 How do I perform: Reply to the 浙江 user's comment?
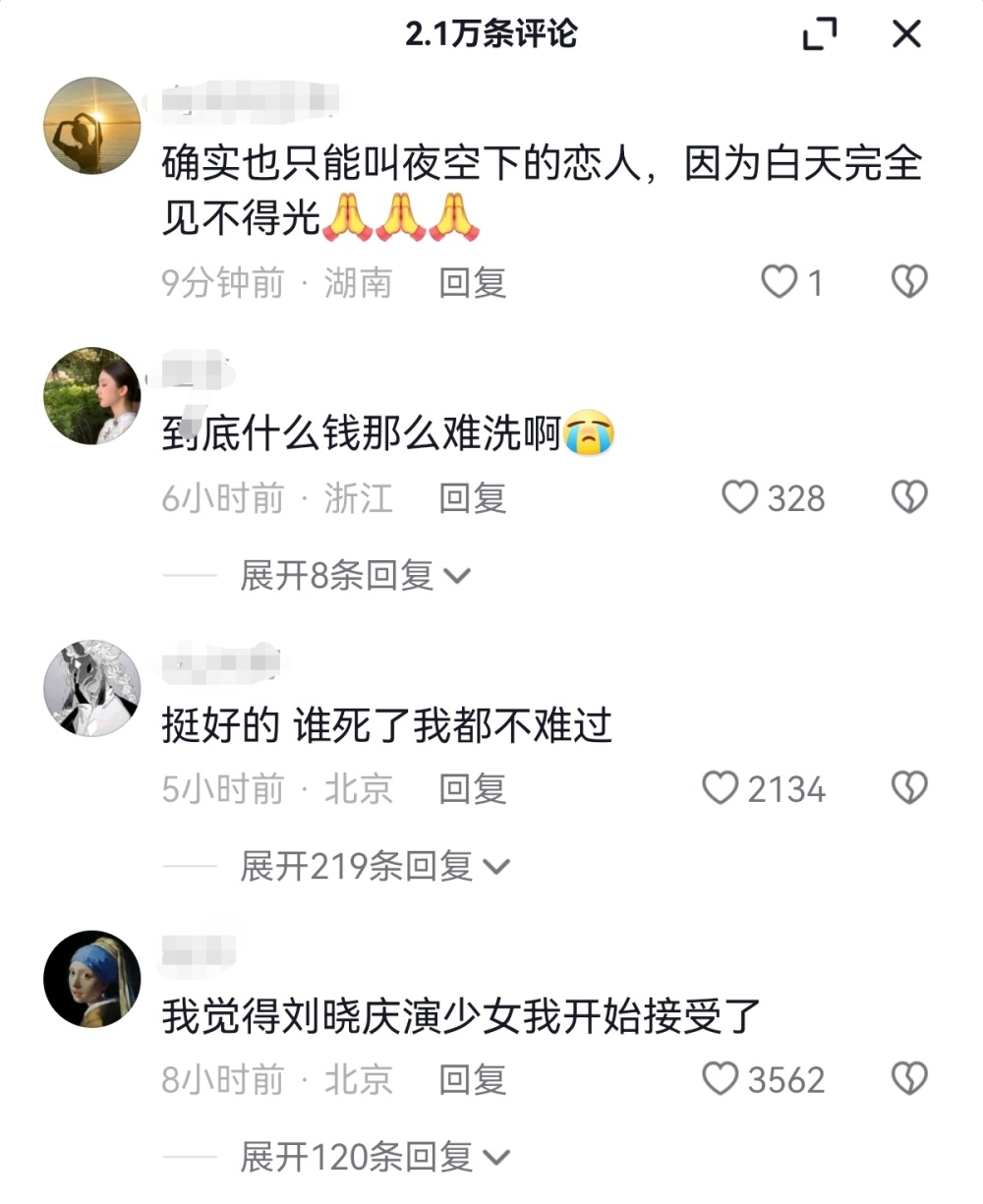[x=472, y=498]
